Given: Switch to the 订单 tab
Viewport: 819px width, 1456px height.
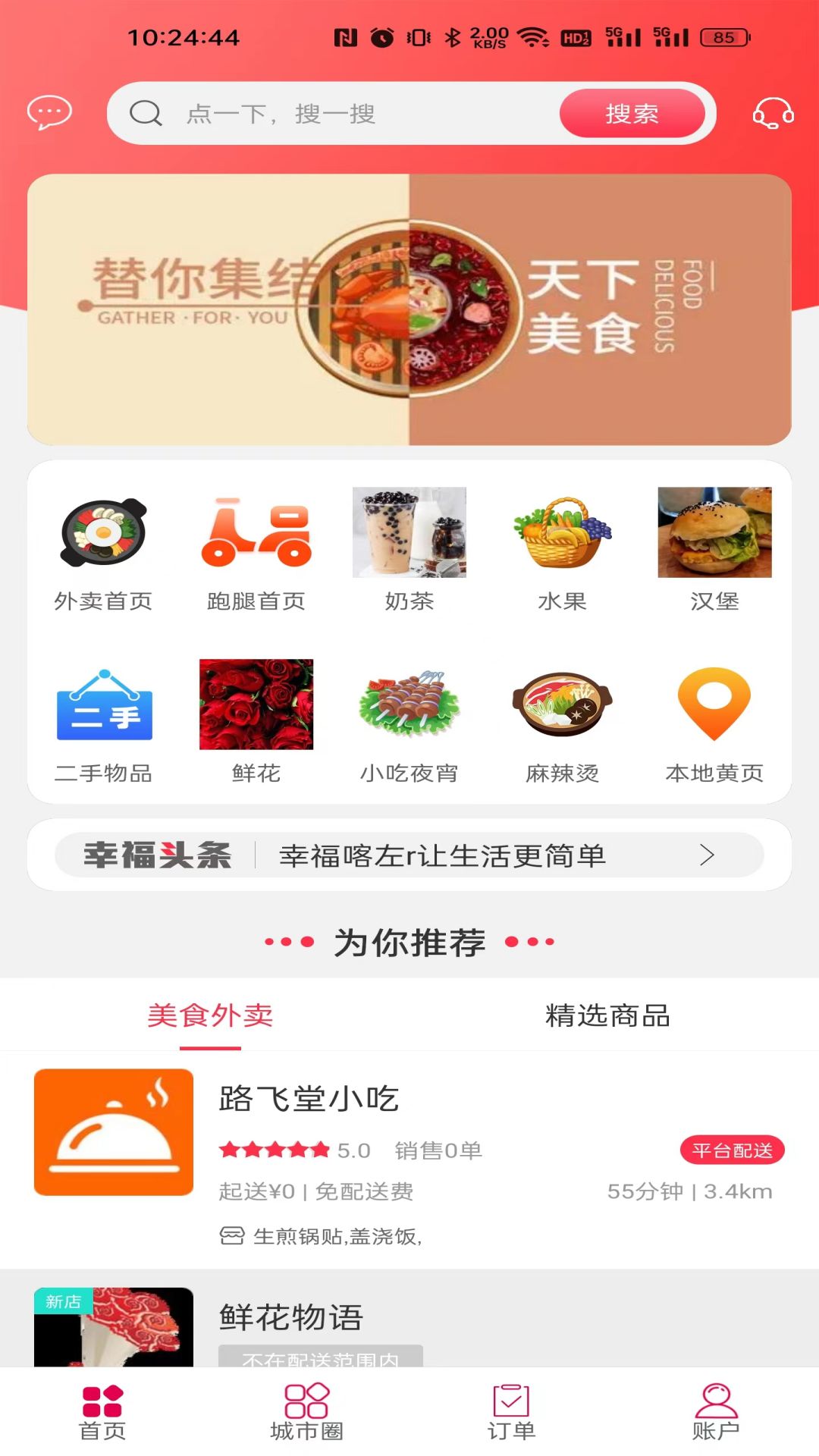Looking at the screenshot, I should pyautogui.click(x=512, y=1412).
